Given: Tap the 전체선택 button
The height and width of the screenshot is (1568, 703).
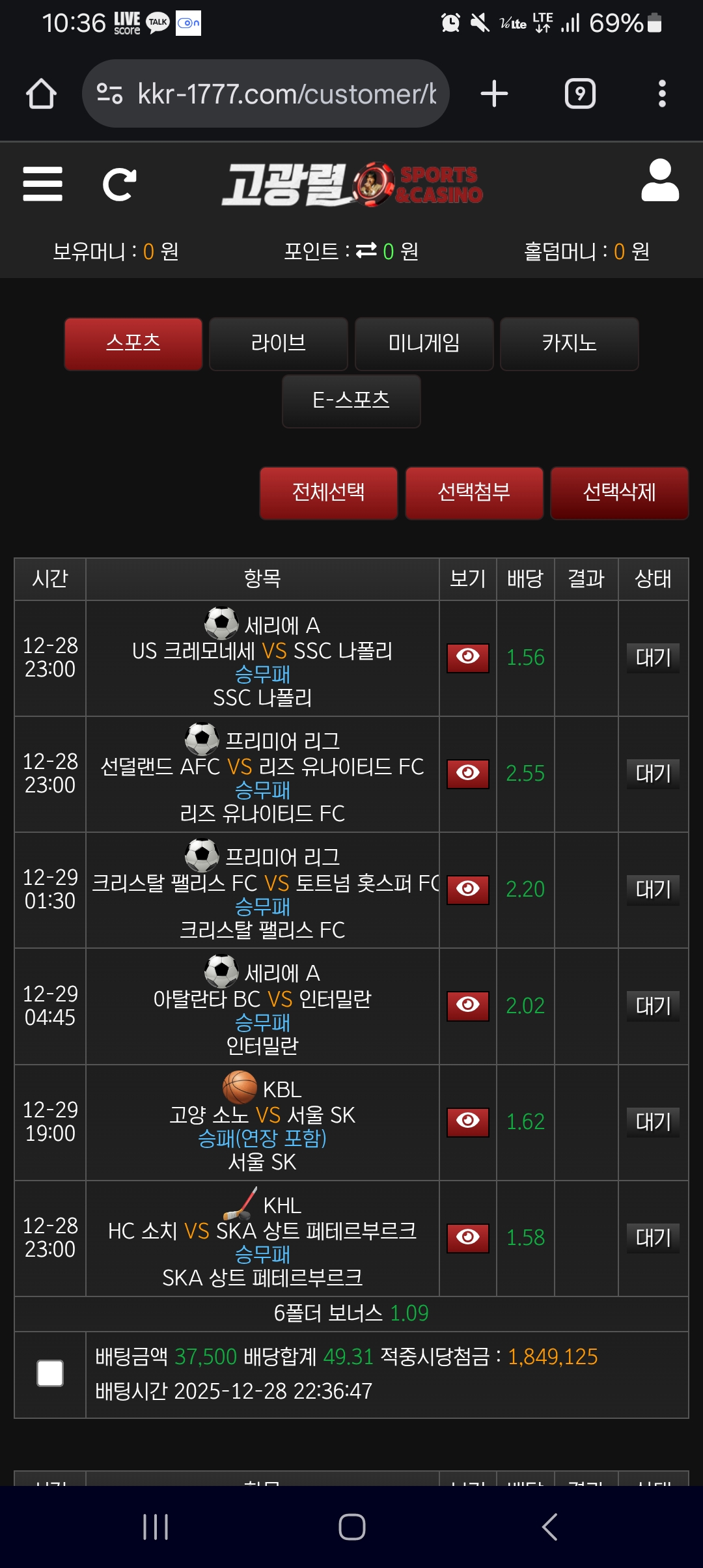Looking at the screenshot, I should [x=329, y=493].
